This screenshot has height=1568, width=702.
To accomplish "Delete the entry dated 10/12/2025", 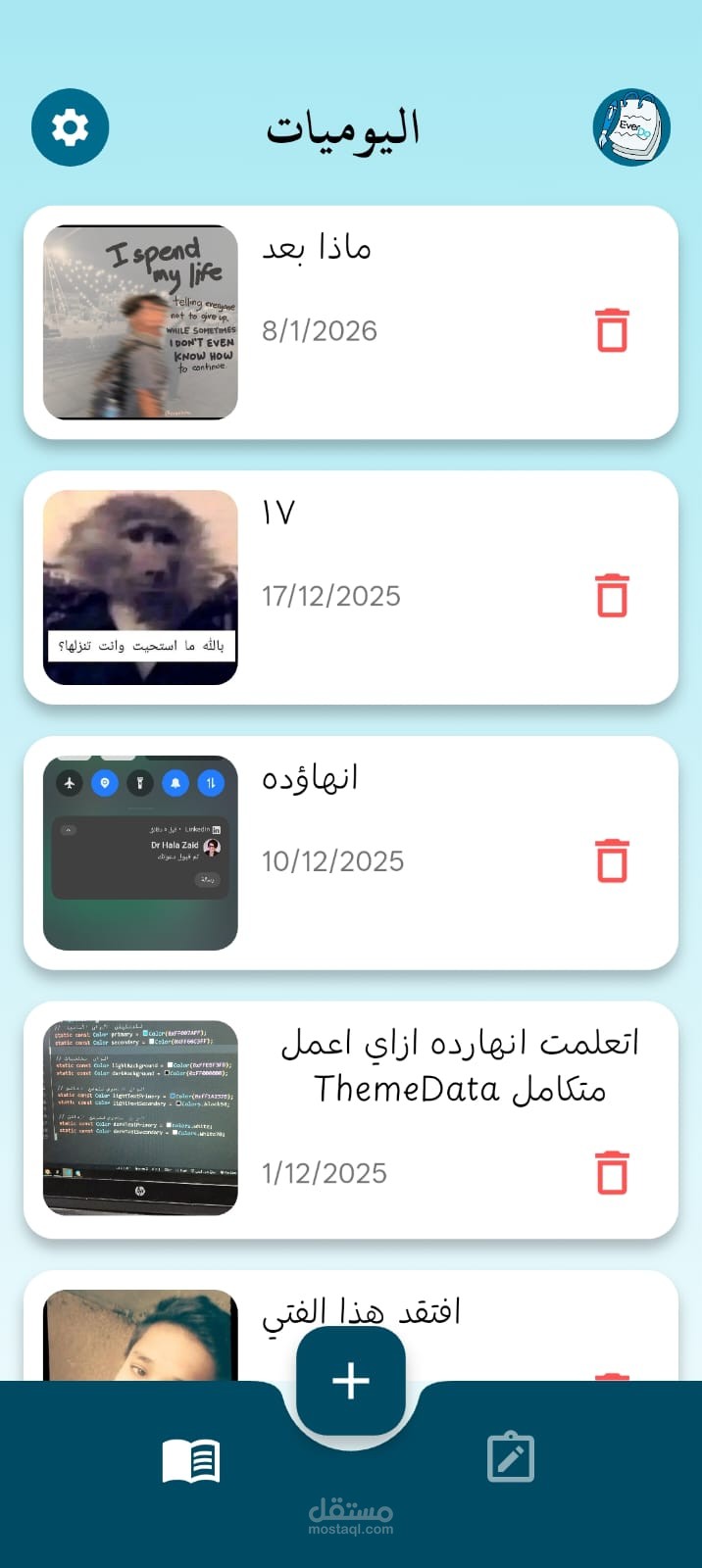I will point(612,860).
